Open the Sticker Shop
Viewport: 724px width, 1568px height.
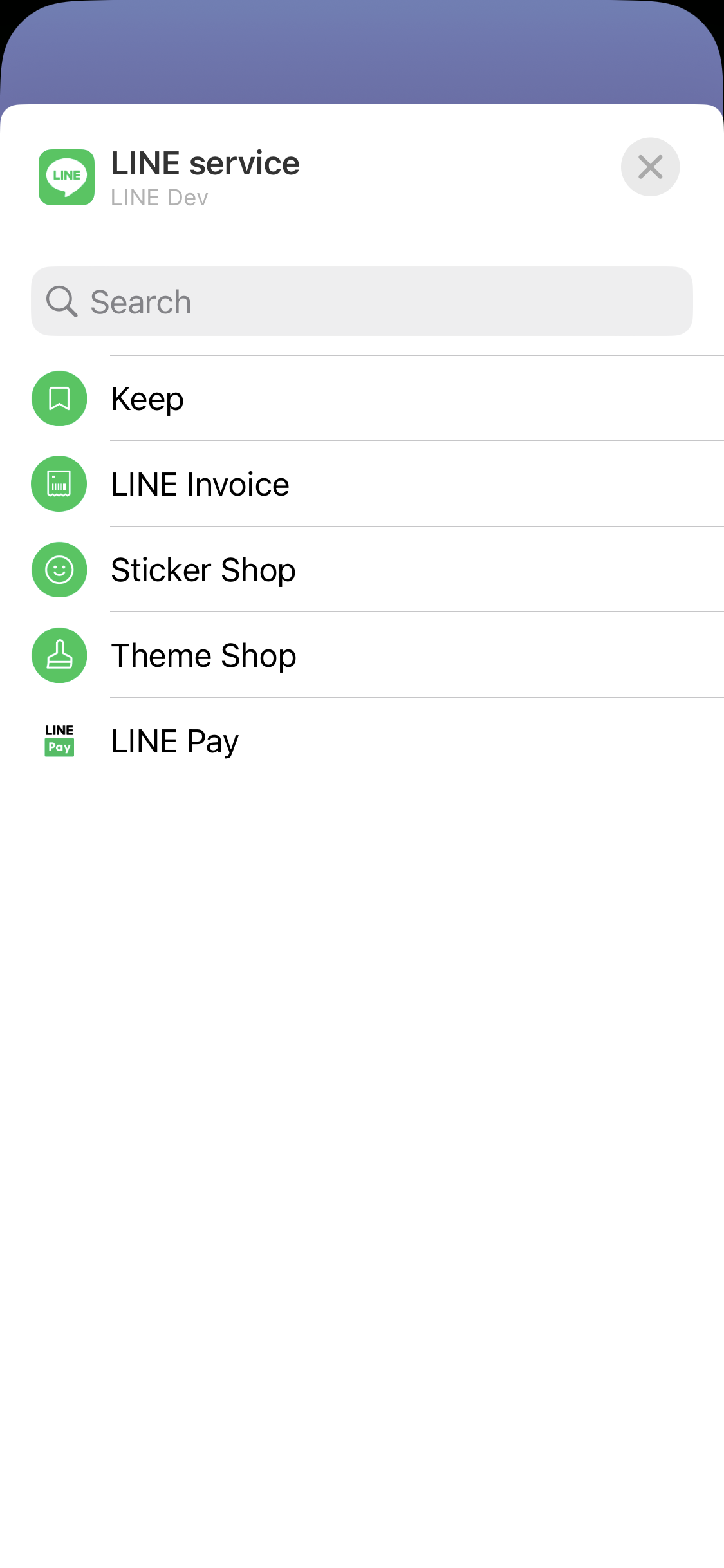[362, 570]
